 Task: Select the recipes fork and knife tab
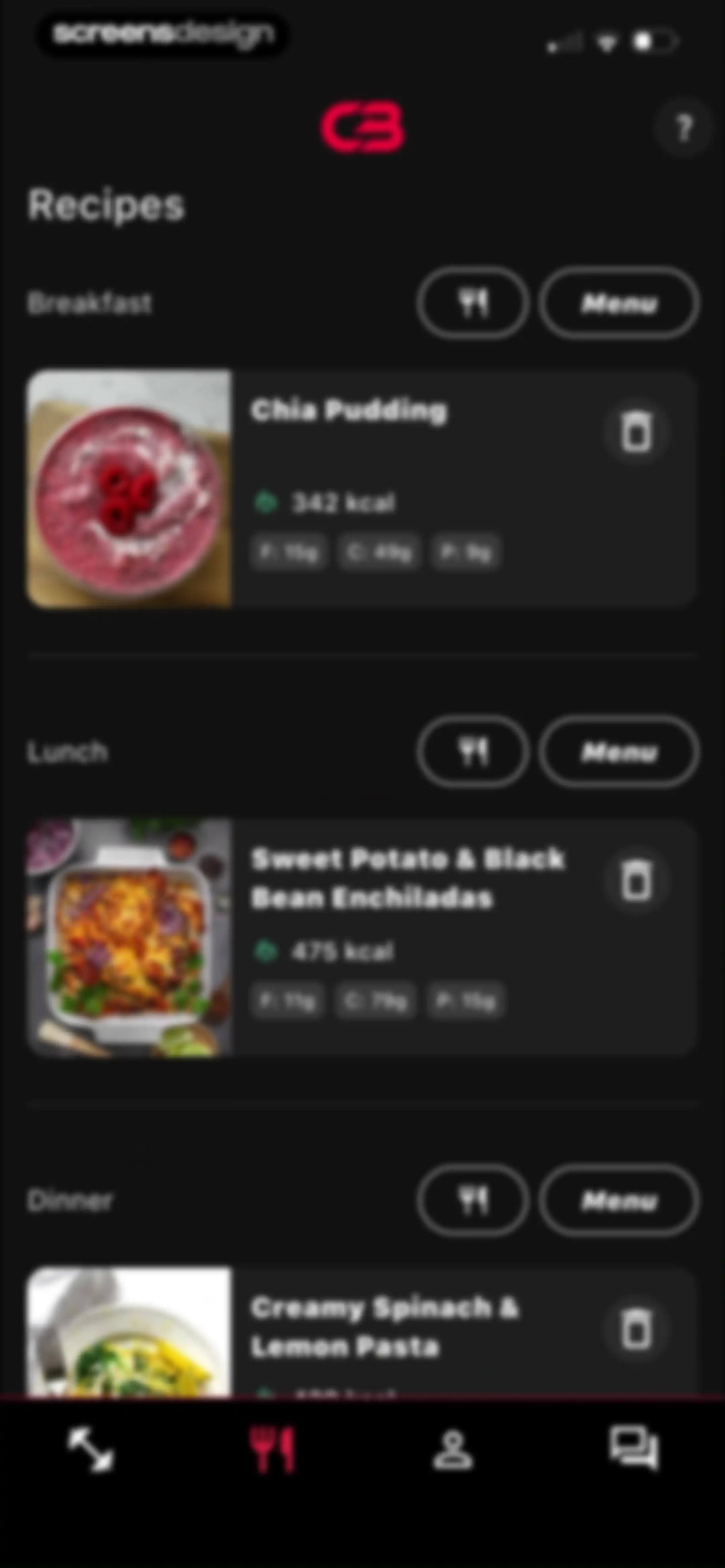272,1450
